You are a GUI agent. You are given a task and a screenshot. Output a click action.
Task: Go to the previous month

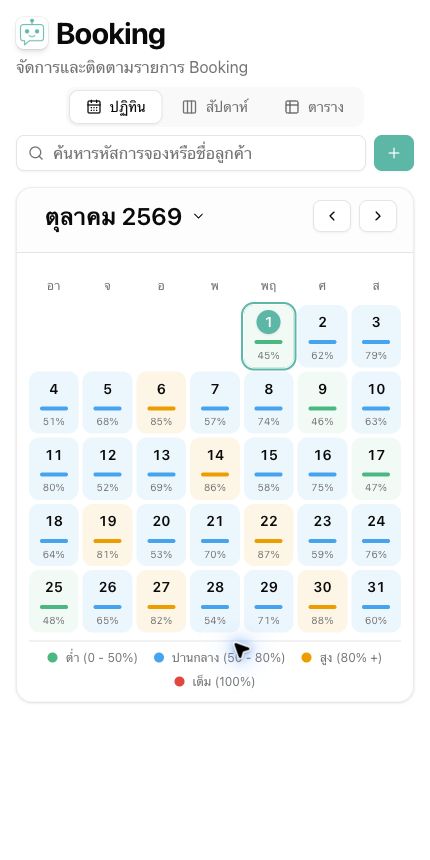pos(332,216)
